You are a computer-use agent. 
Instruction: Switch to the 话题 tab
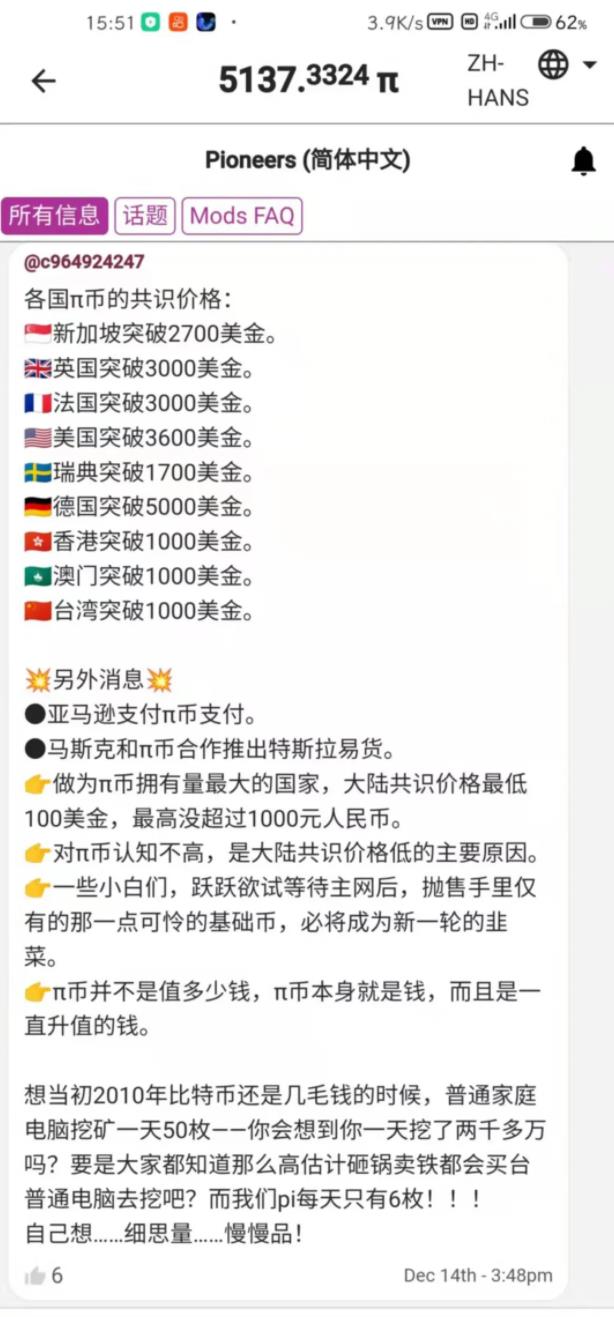click(145, 216)
